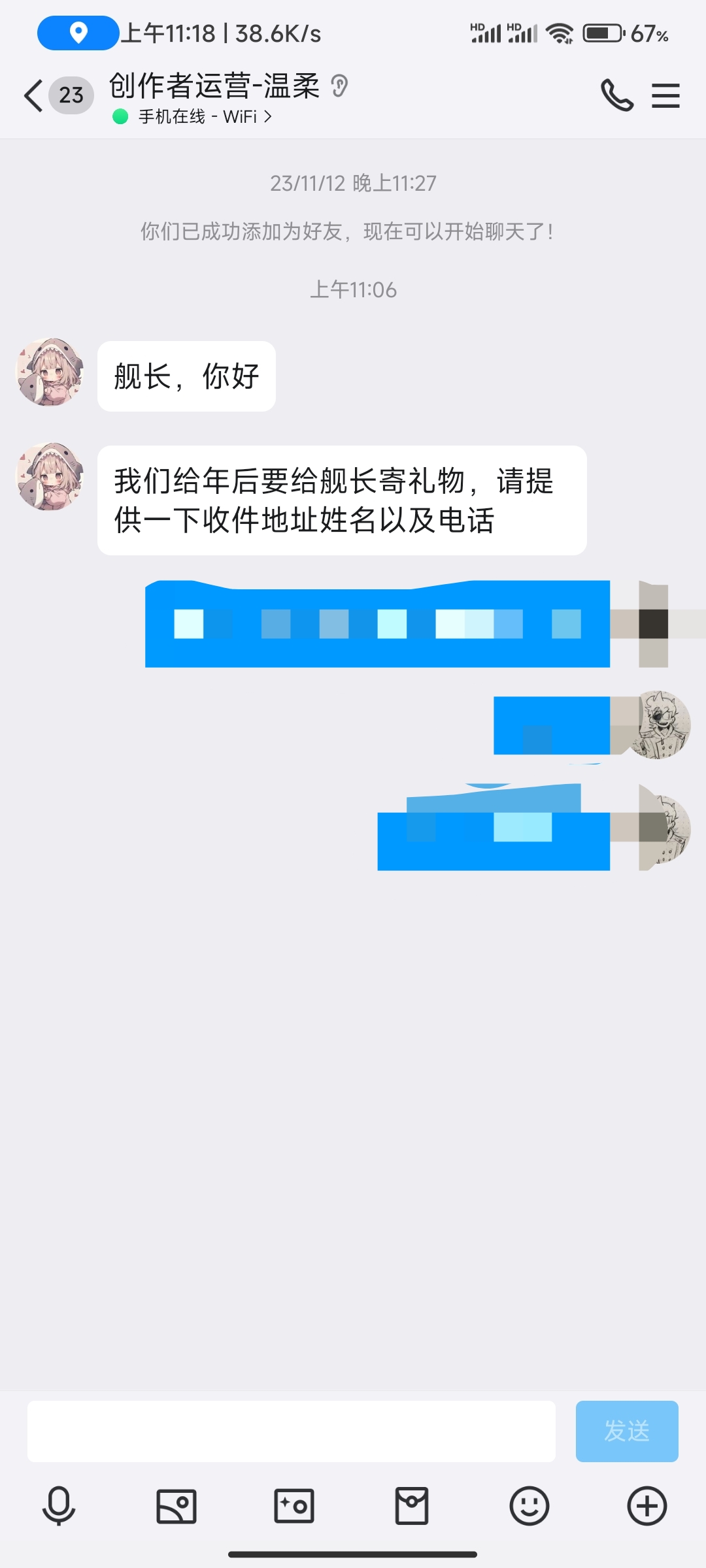Open the contact's avatar beside 舰长，你好
The image size is (706, 1568).
pyautogui.click(x=50, y=372)
